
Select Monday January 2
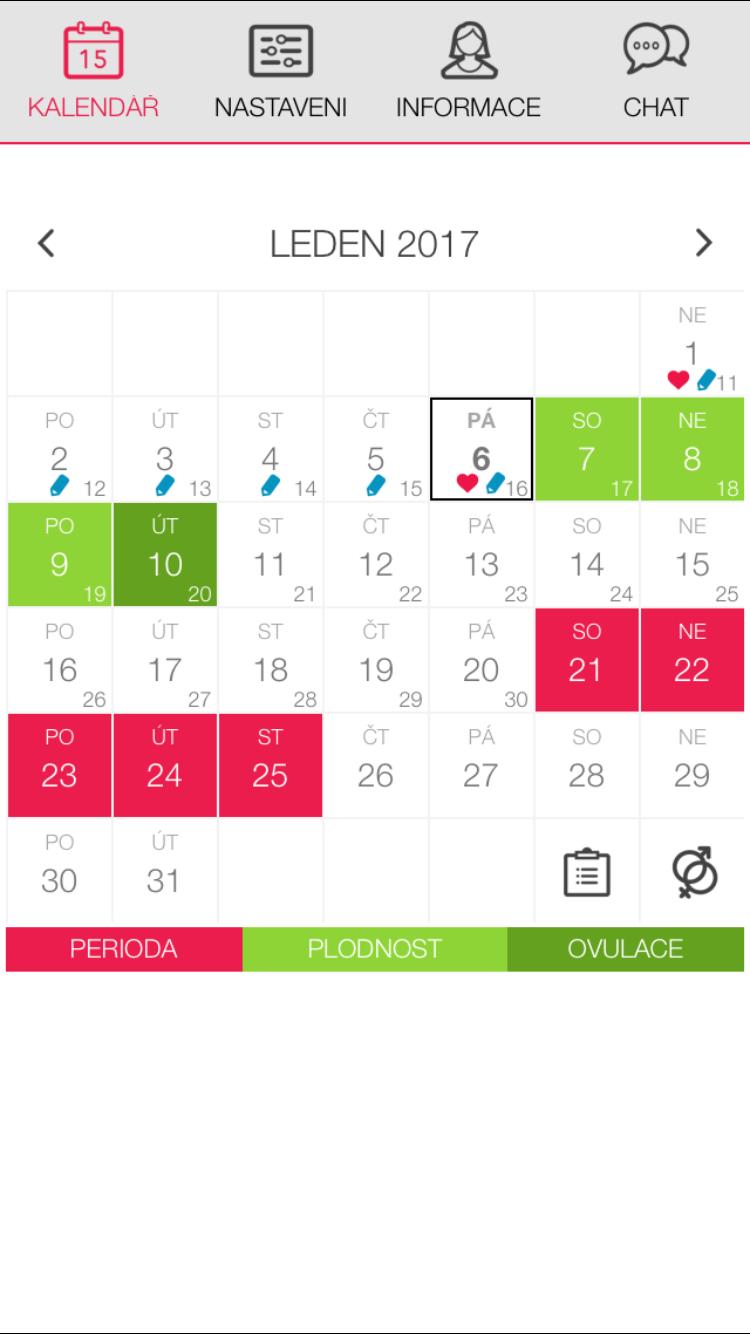(59, 449)
